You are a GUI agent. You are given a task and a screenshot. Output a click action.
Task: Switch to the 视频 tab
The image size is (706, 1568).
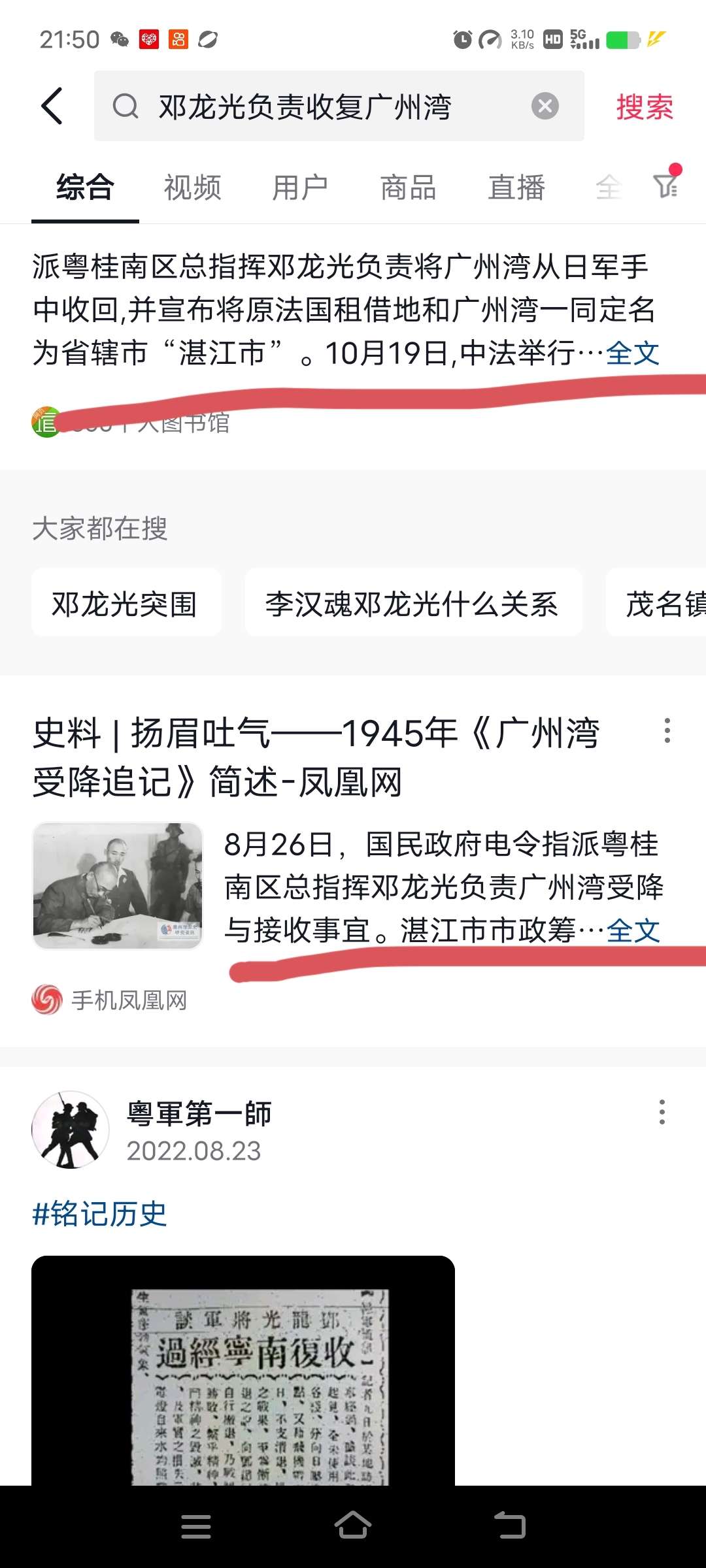click(192, 188)
